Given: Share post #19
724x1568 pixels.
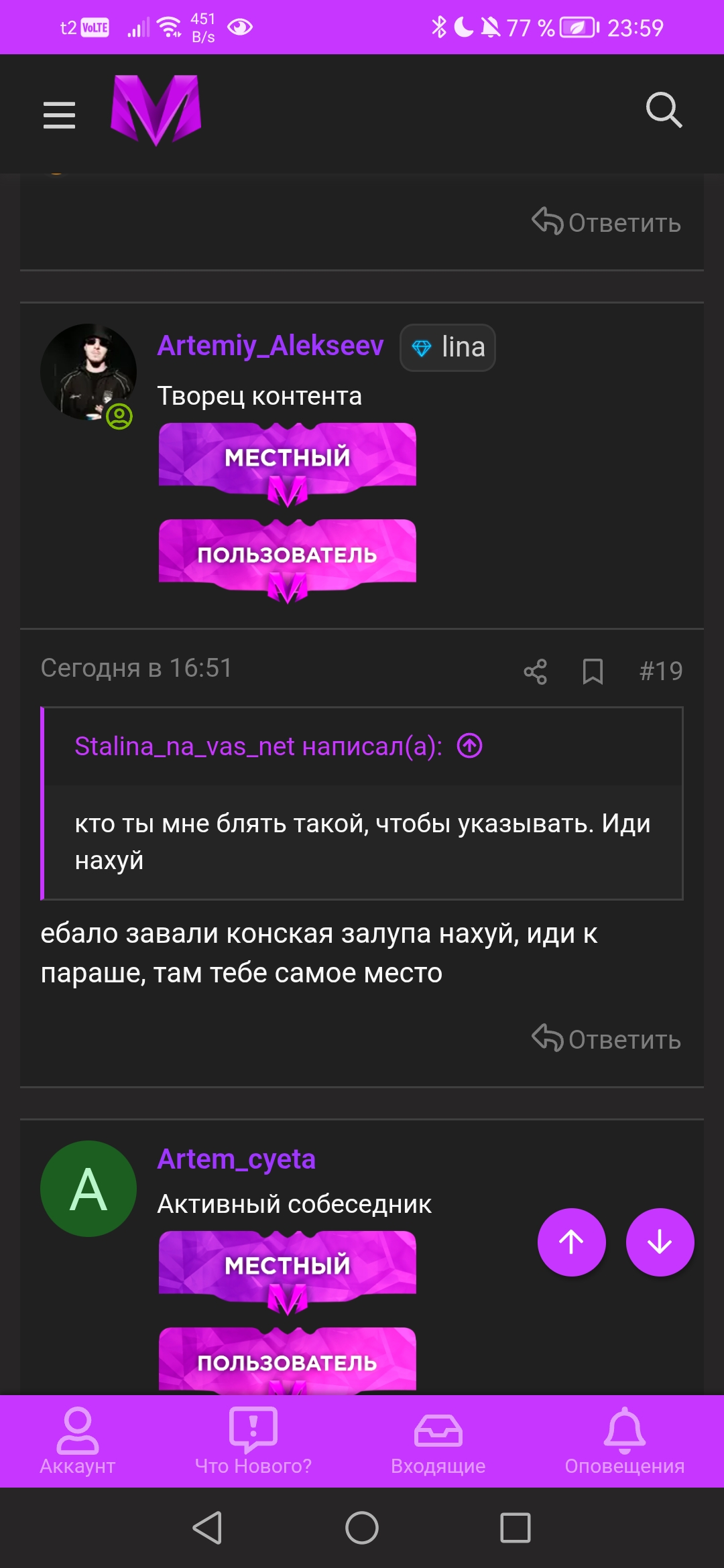Looking at the screenshot, I should click(x=535, y=671).
